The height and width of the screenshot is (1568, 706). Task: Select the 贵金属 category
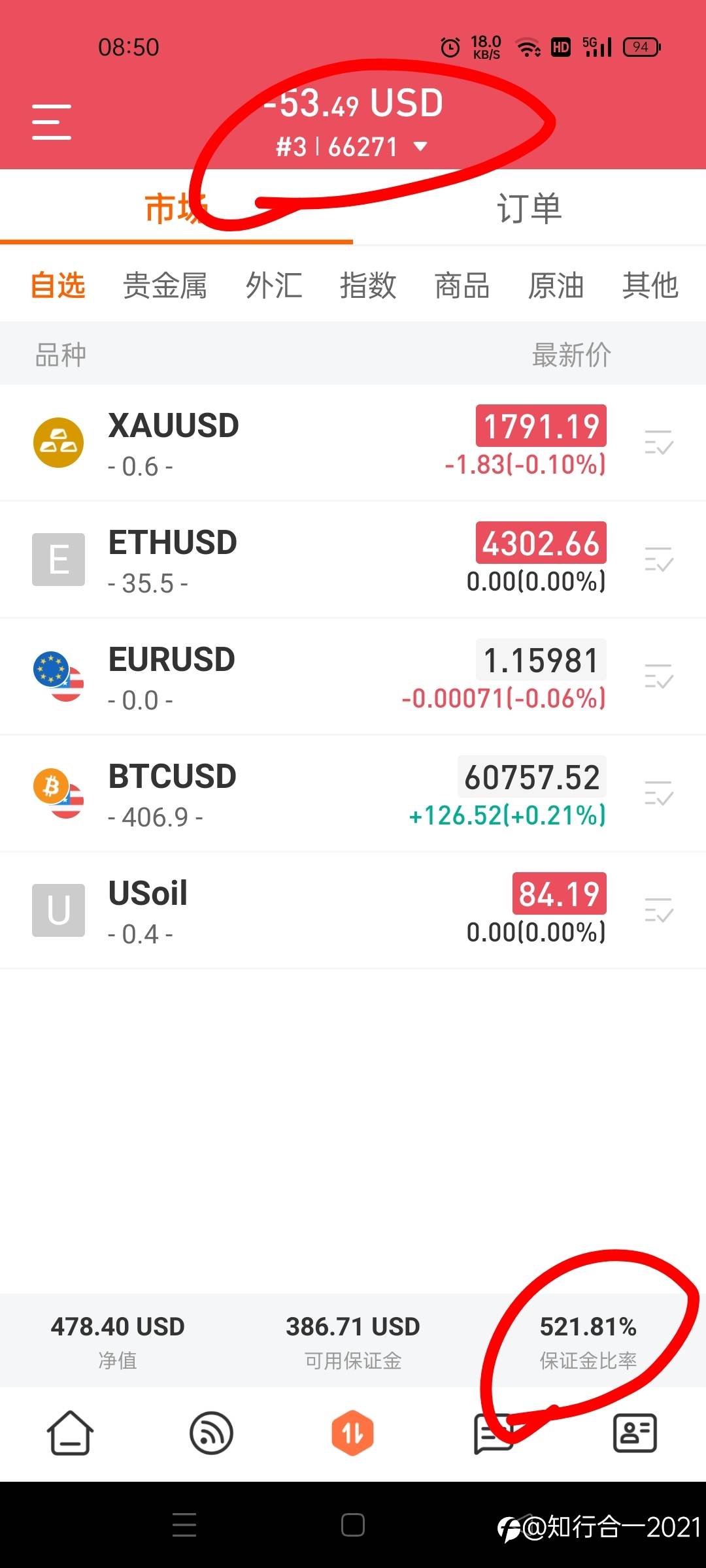click(165, 286)
